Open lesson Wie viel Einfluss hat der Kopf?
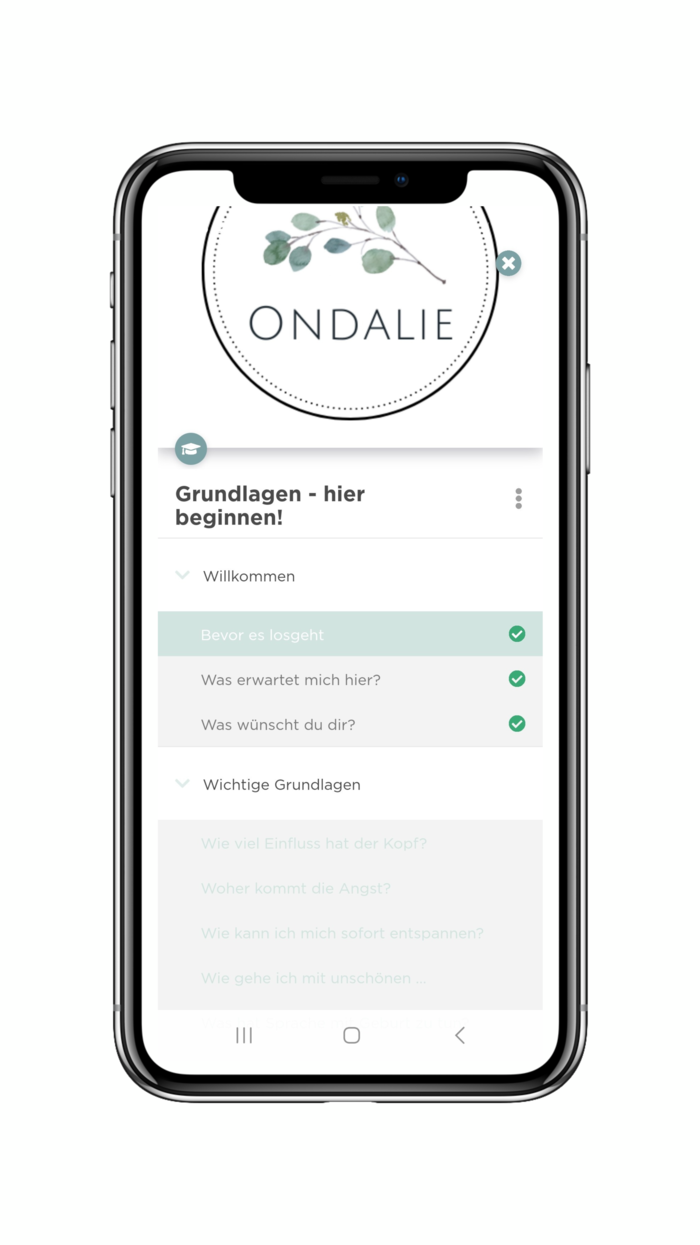Image resolution: width=700 pixels, height=1245 pixels. pyautogui.click(x=314, y=843)
